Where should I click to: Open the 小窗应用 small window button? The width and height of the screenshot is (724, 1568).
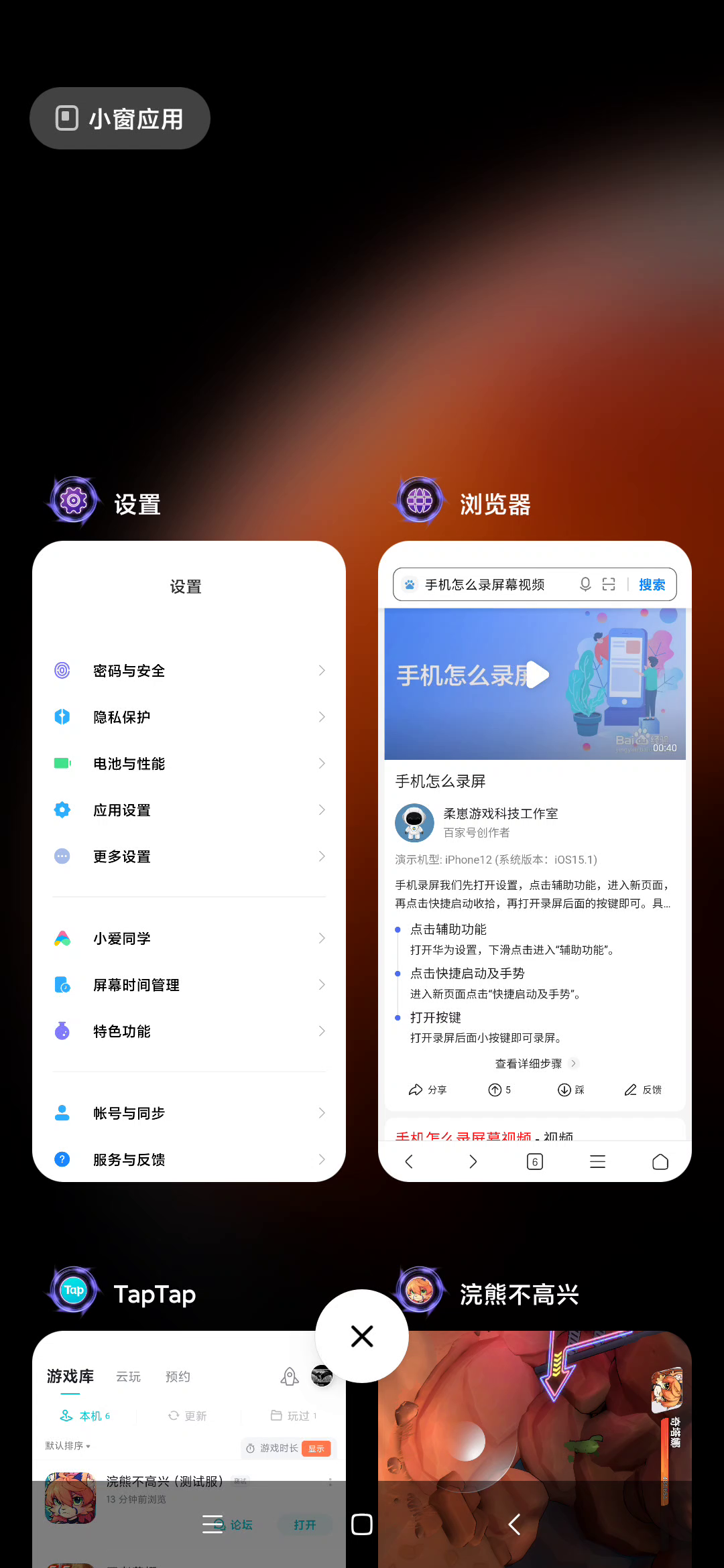120,119
